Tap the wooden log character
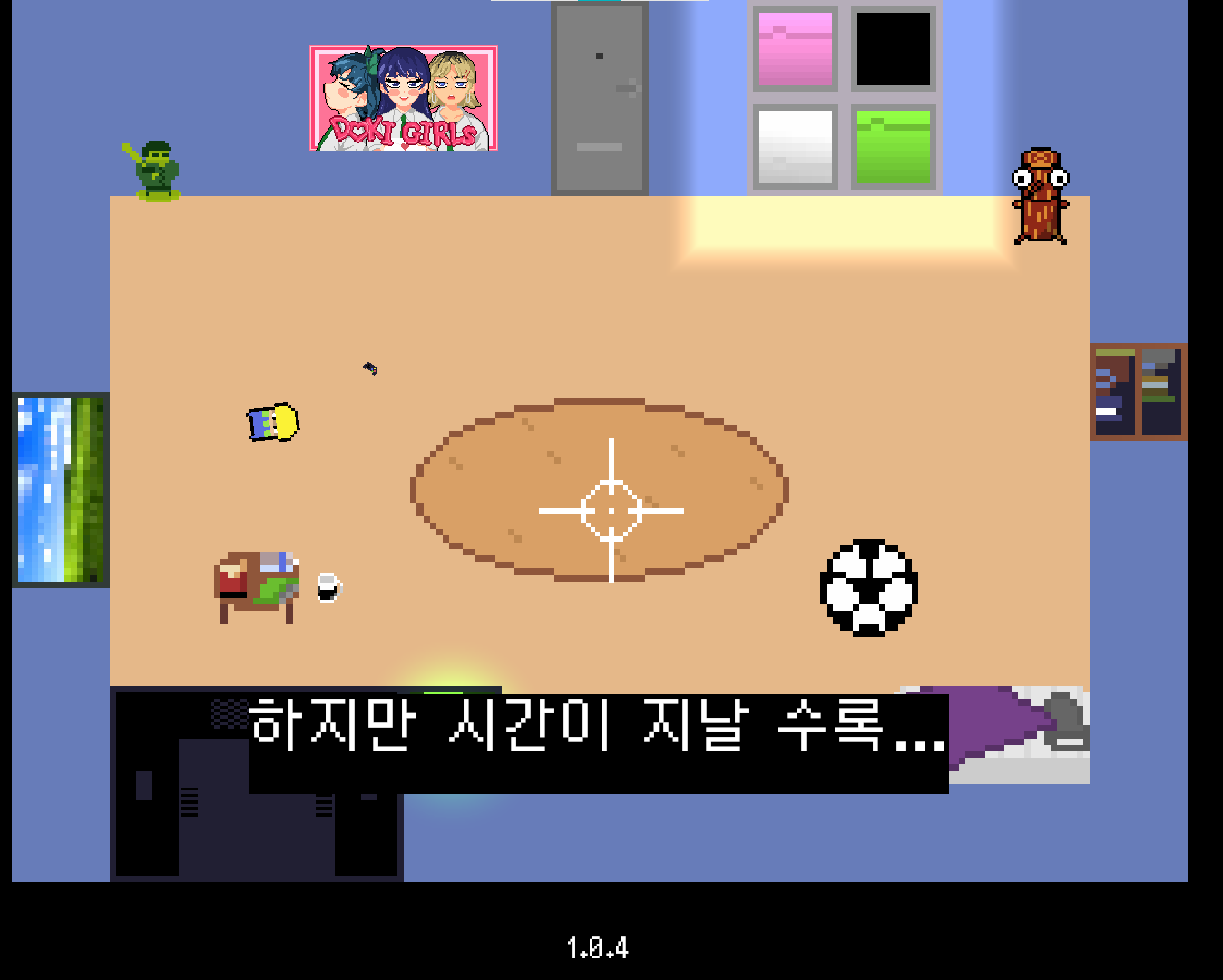Viewport: 1223px width, 980px height. point(1040,198)
